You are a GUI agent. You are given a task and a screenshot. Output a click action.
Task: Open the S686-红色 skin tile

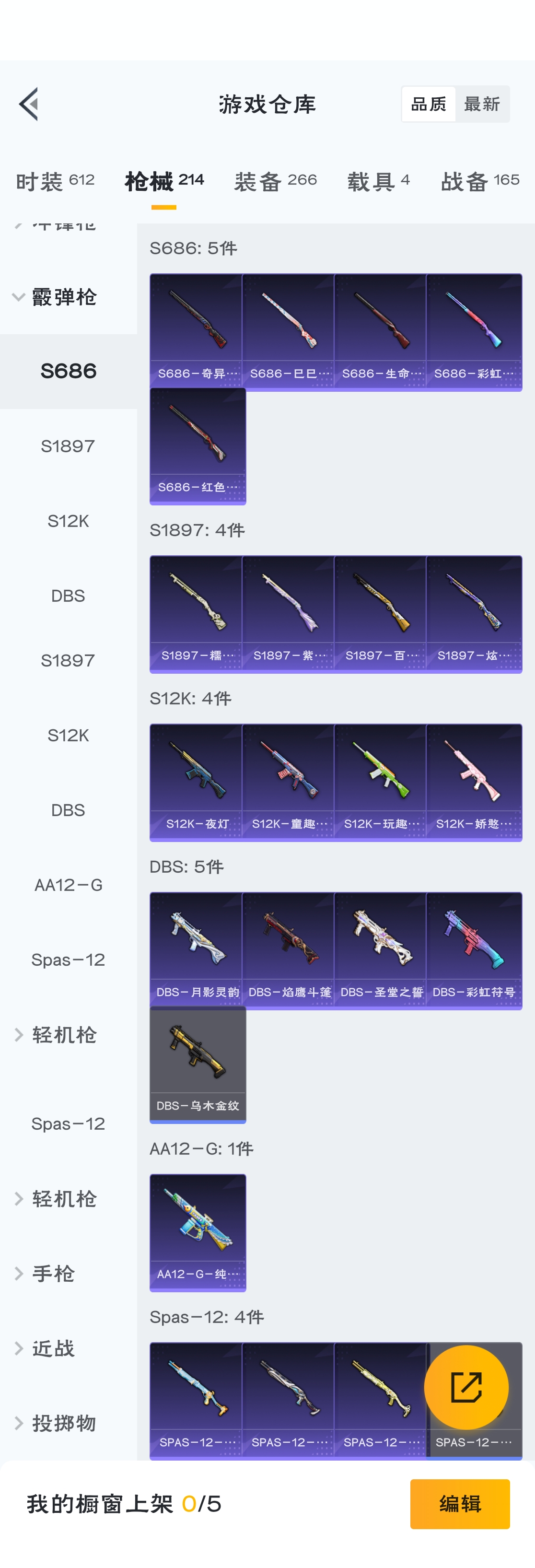pyautogui.click(x=198, y=446)
